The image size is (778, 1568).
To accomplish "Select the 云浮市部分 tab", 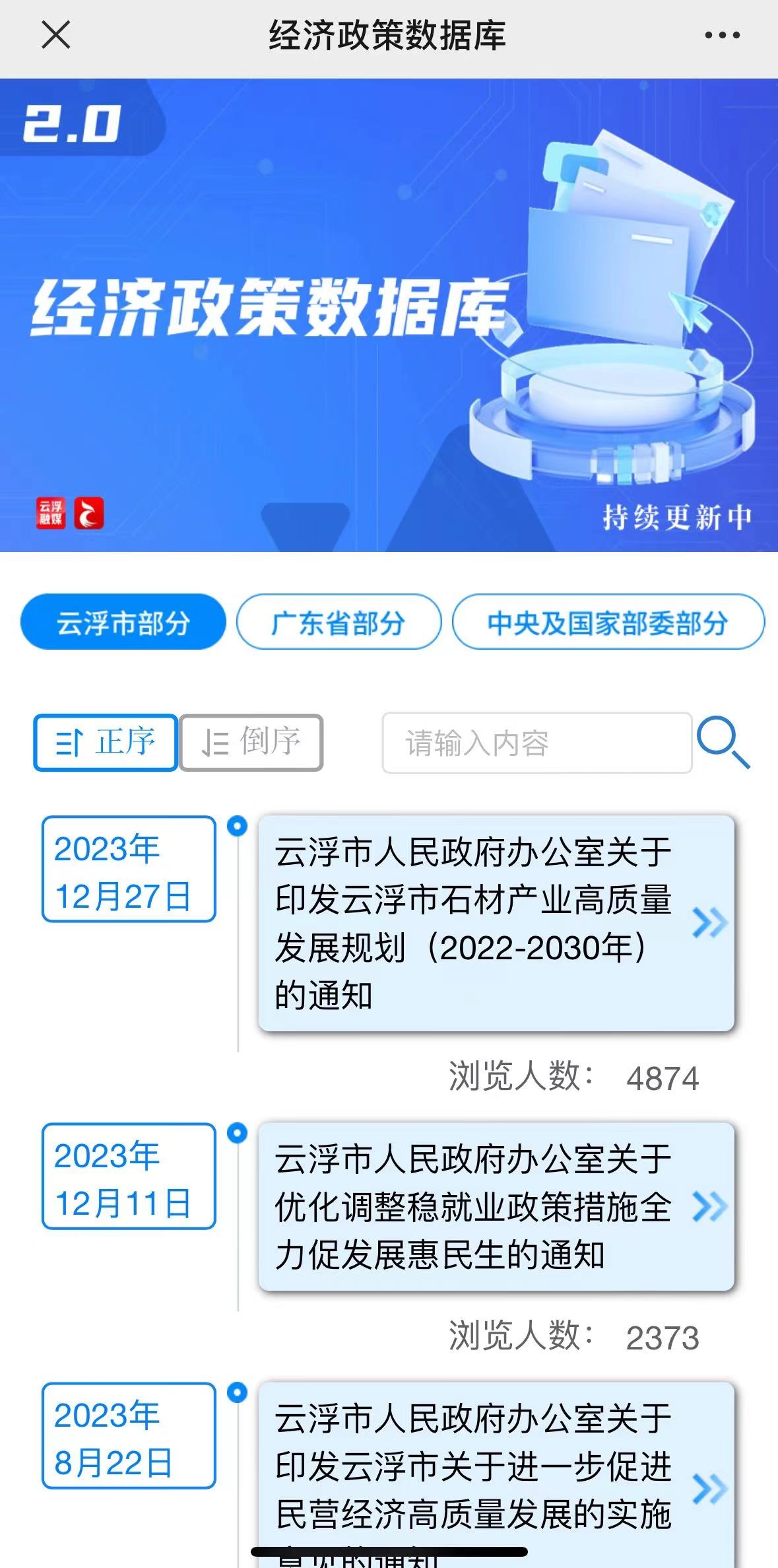I will 123,622.
